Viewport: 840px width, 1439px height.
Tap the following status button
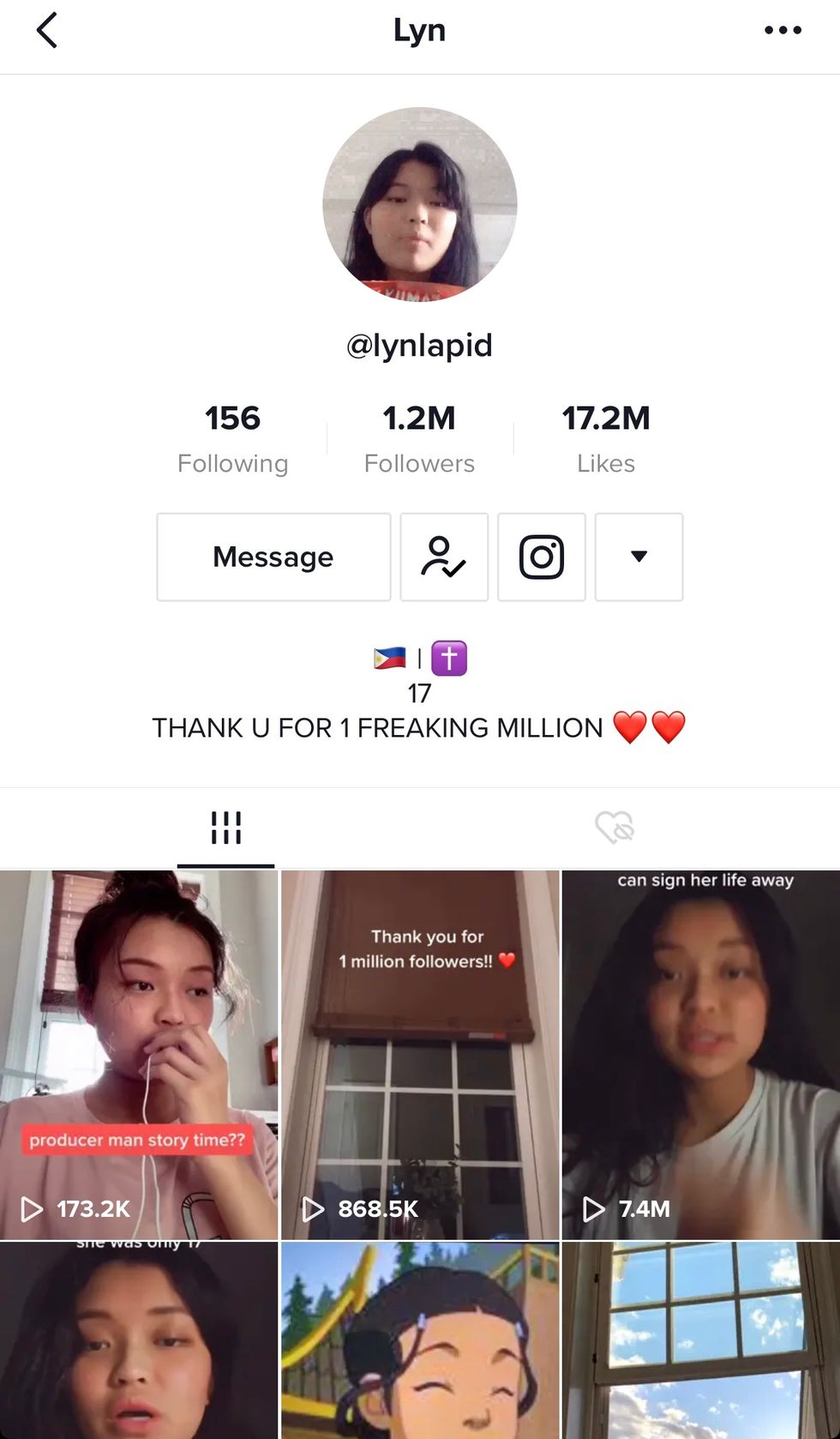coord(444,557)
